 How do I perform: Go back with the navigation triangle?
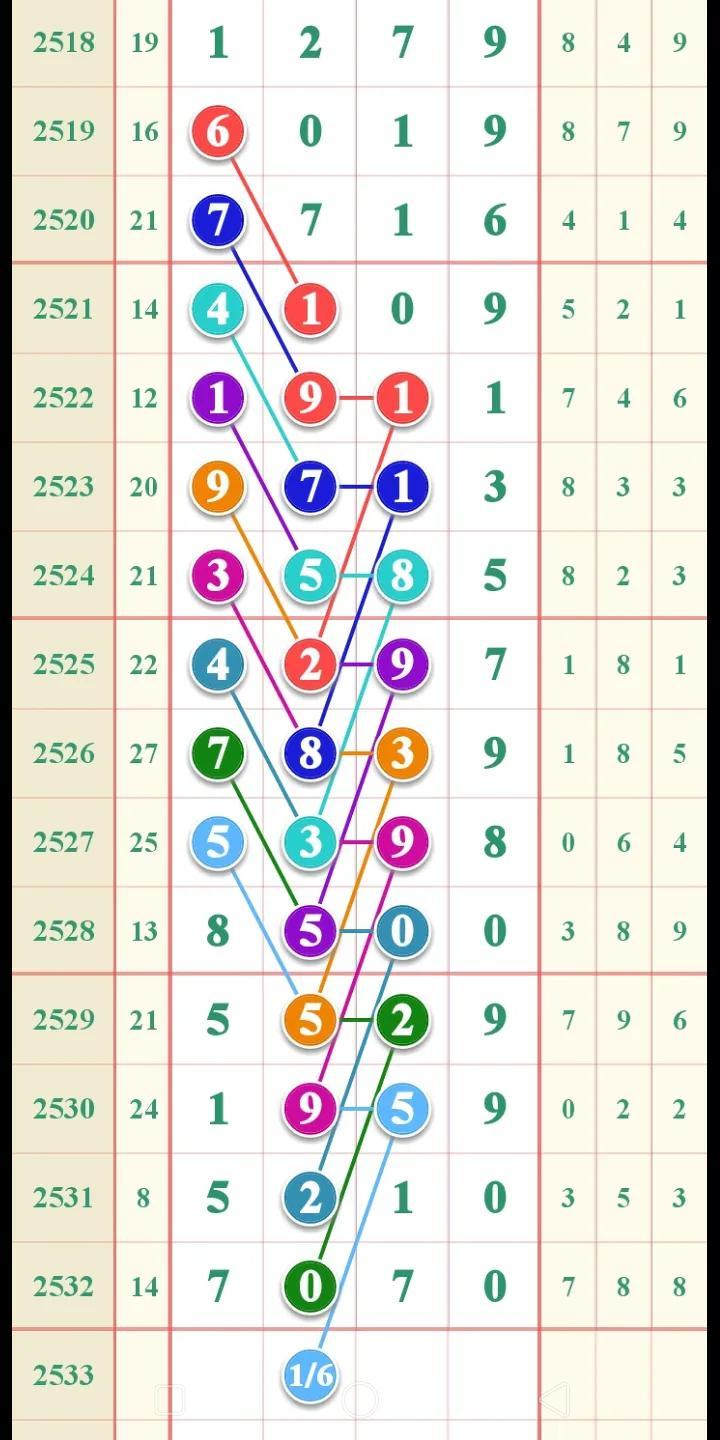click(555, 1400)
